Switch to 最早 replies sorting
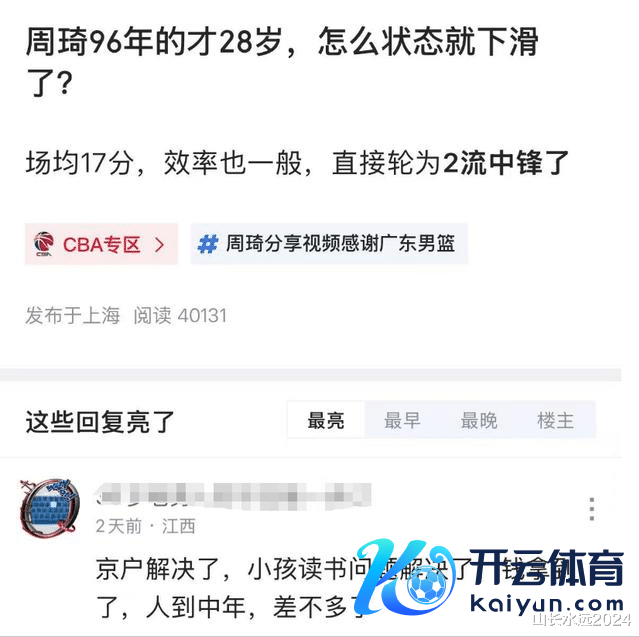Screen dimensions: 639x637 [x=402, y=421]
